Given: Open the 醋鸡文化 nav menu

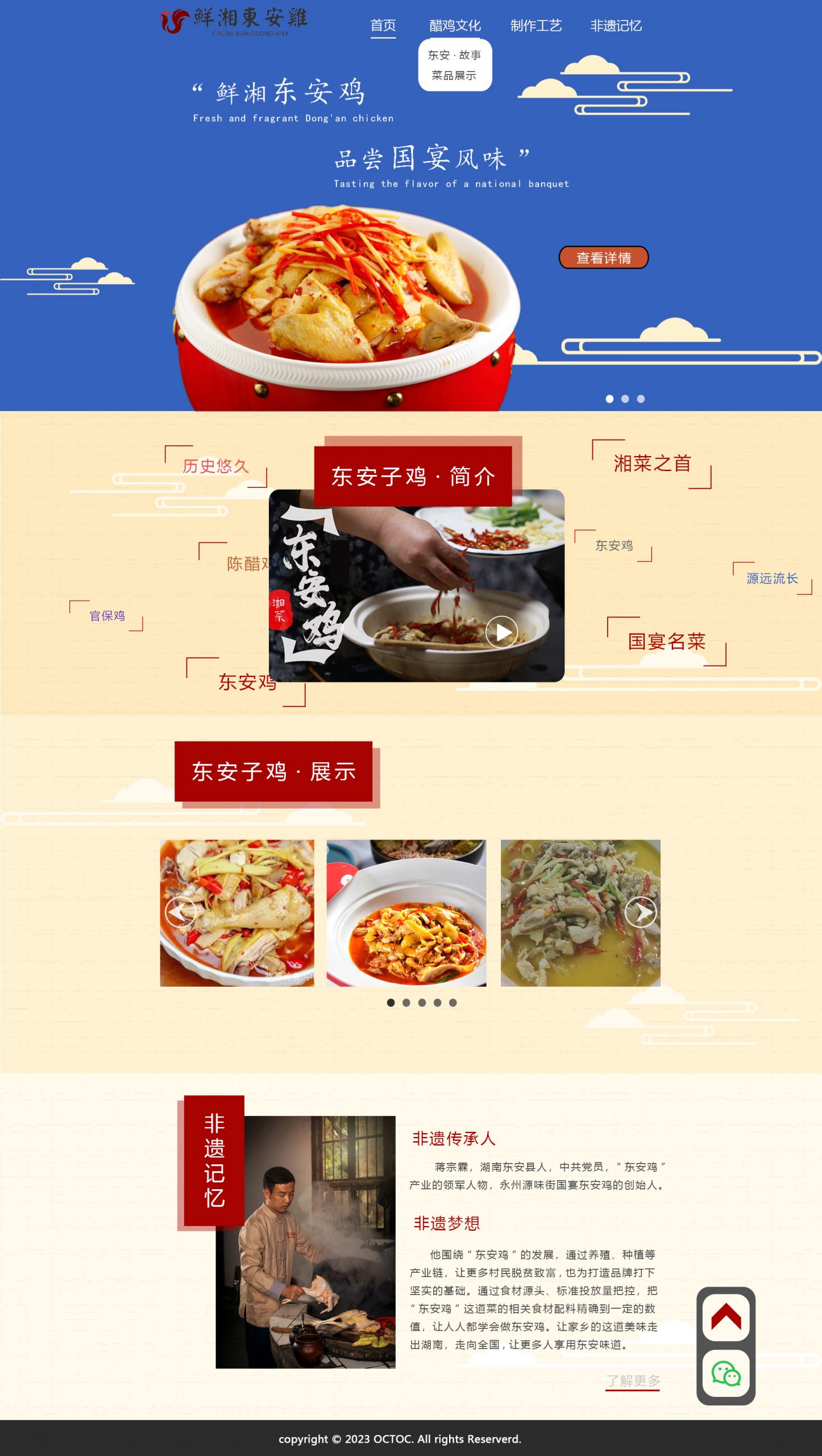Looking at the screenshot, I should pos(455,26).
